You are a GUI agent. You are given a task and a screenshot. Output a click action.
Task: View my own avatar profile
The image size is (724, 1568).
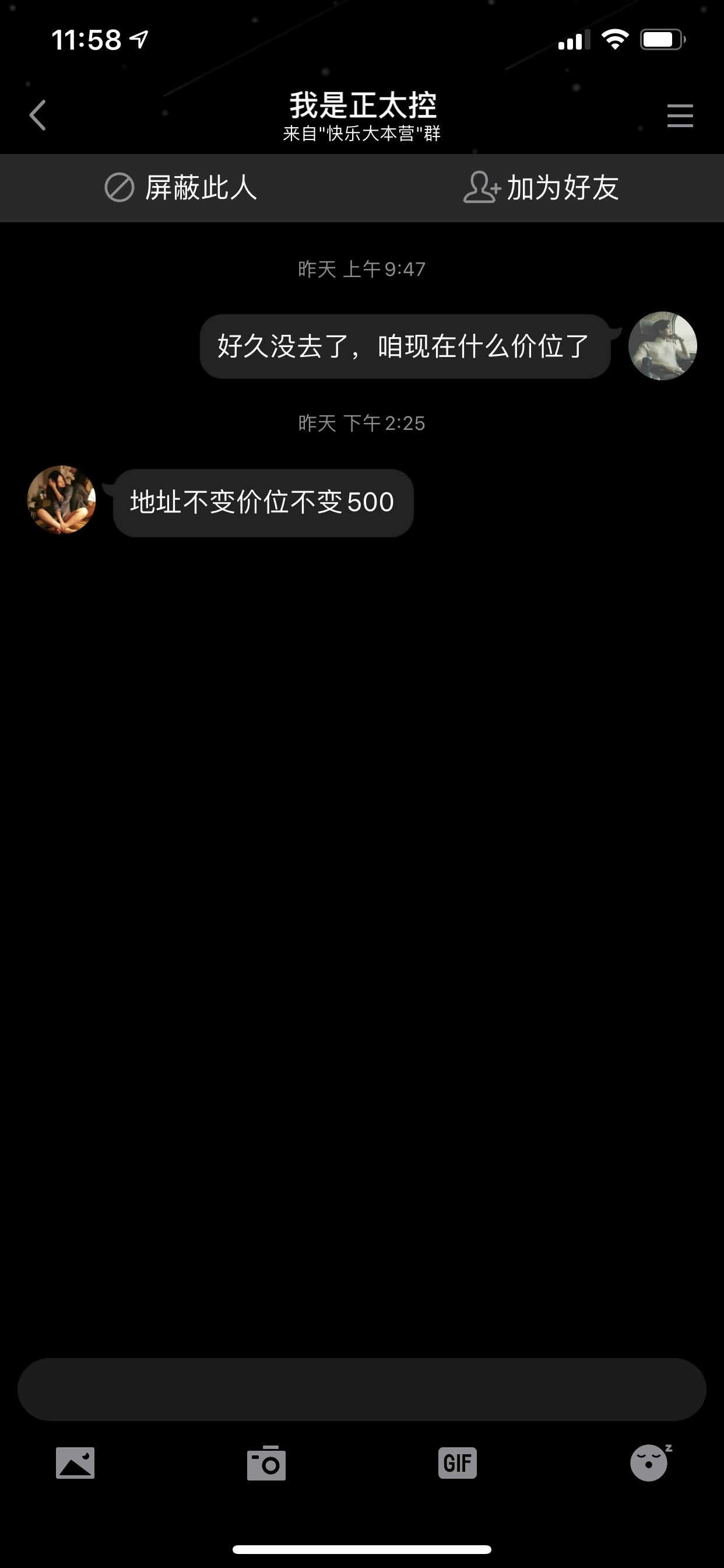(x=663, y=346)
